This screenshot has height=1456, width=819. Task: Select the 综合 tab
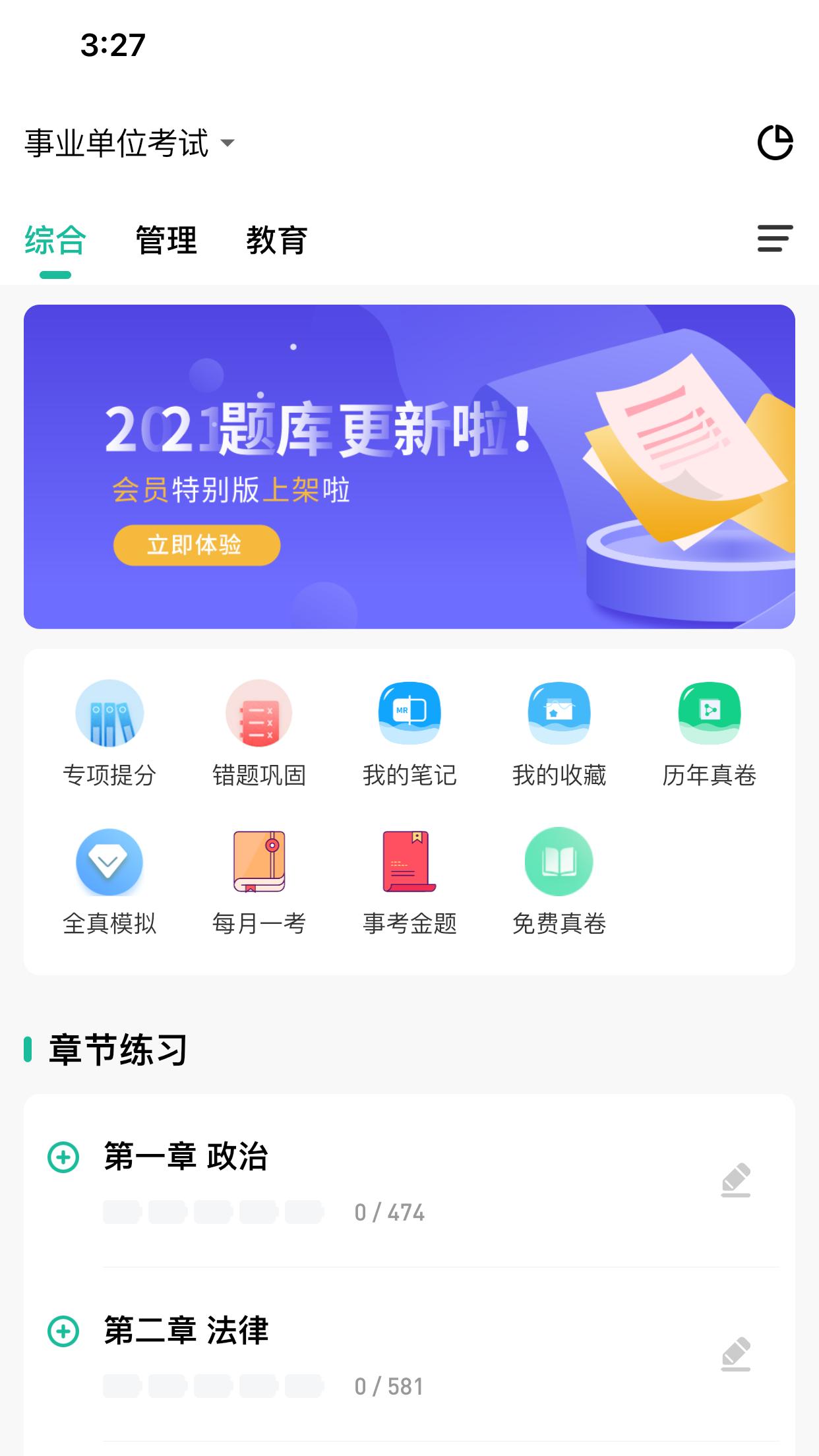pos(55,240)
